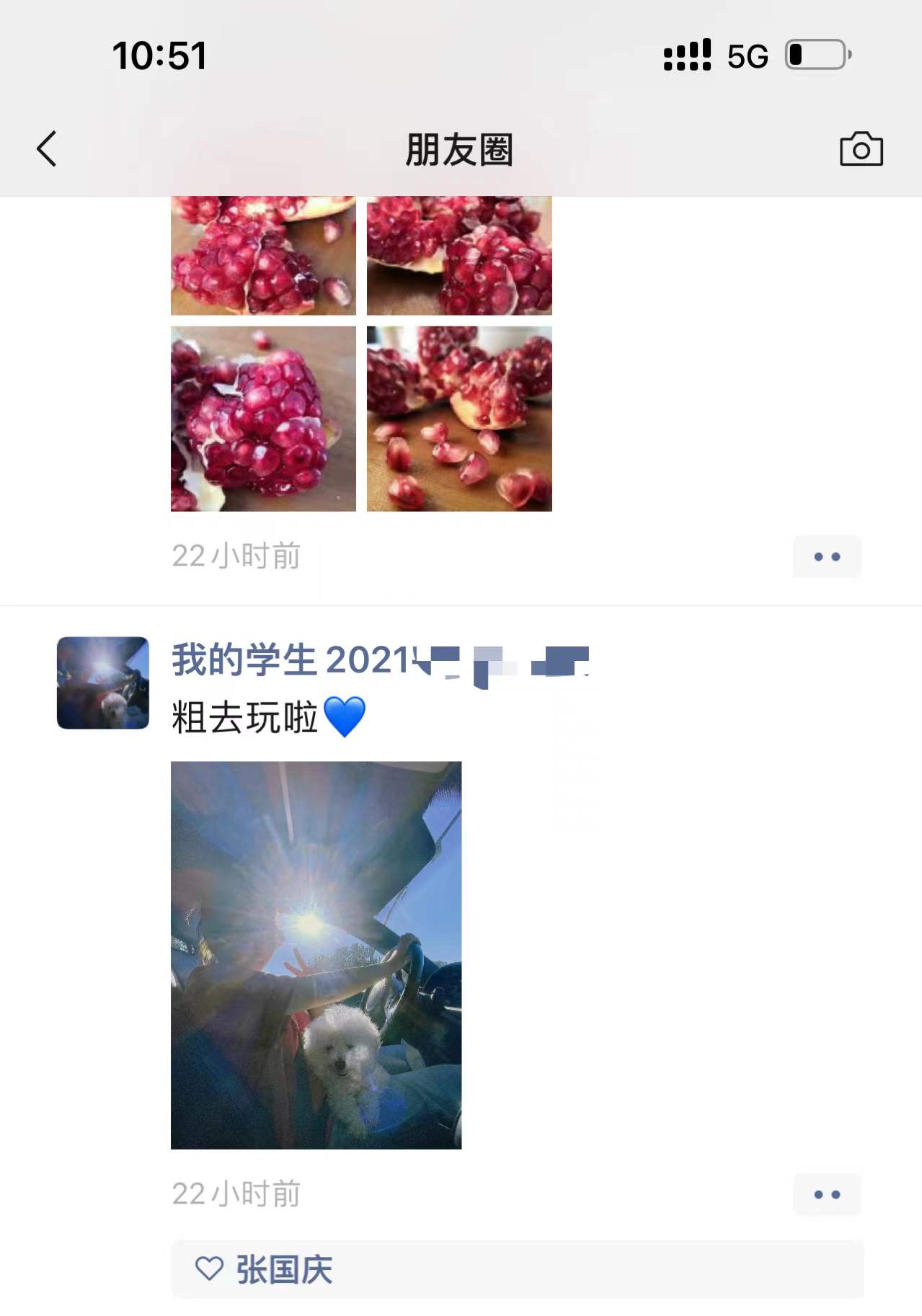922x1316 pixels.
Task: Open the options button under the pomegranate post
Action: coord(827,556)
